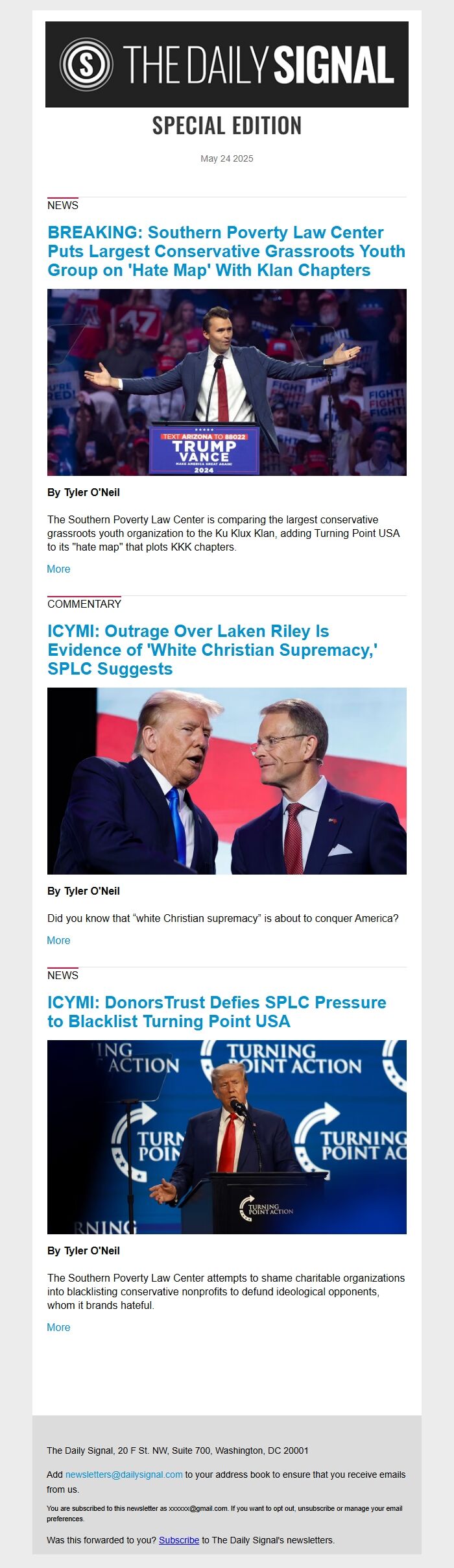Open the Laken Riley outrage commentary headline
The height and width of the screenshot is (1568, 454).
(212, 650)
